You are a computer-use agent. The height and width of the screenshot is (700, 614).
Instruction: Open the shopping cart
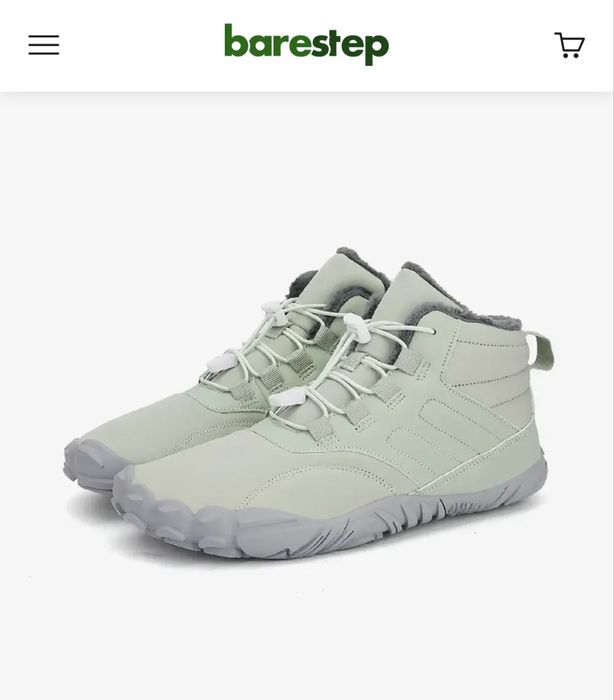coord(569,45)
